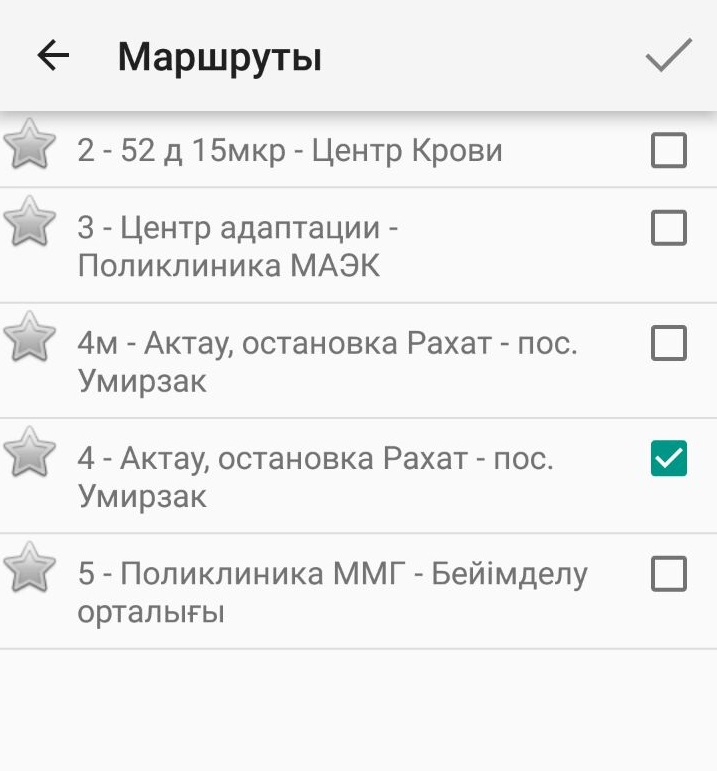717x771 pixels.
Task: Star route 3 Центр адаптации
Action: [30, 223]
